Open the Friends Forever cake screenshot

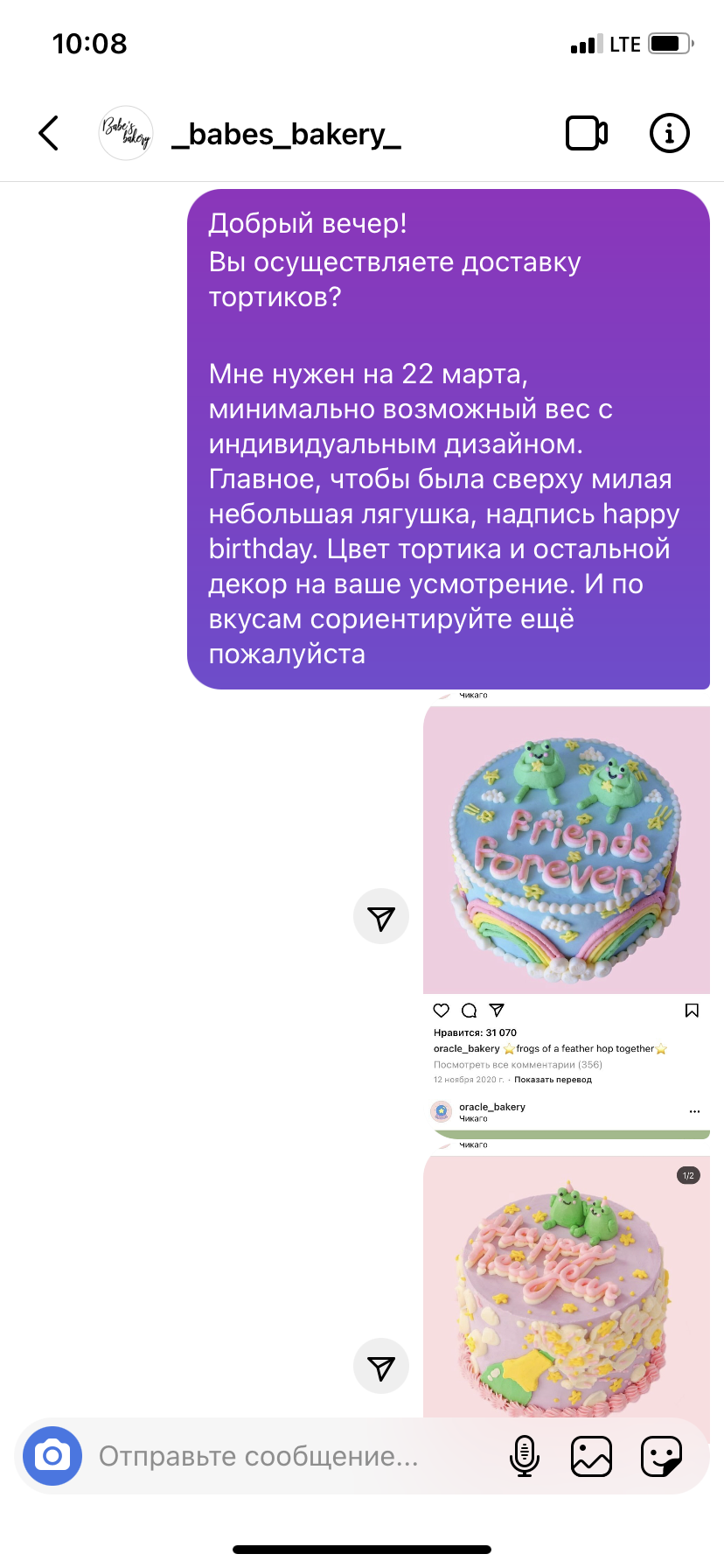pos(567,892)
